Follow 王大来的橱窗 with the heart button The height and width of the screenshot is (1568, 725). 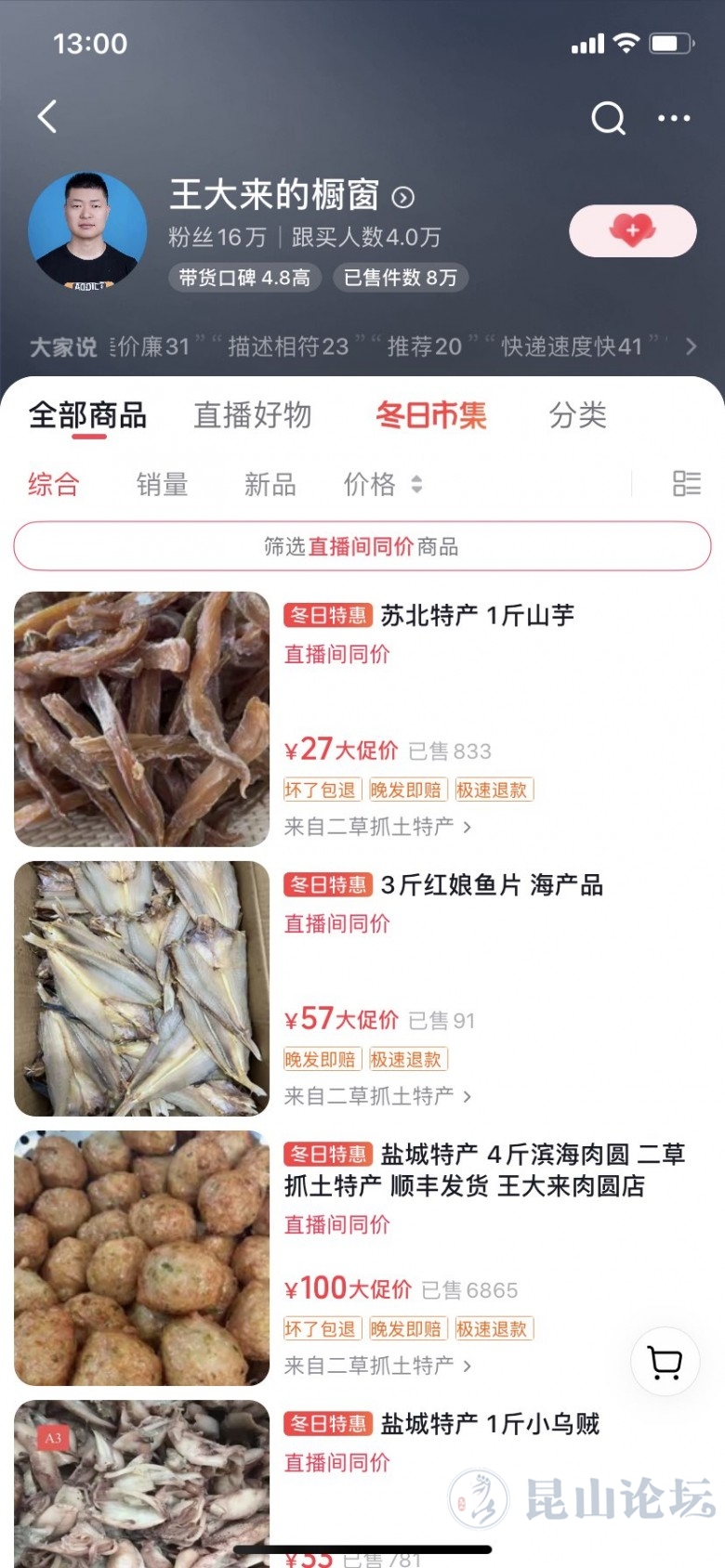[x=632, y=230]
